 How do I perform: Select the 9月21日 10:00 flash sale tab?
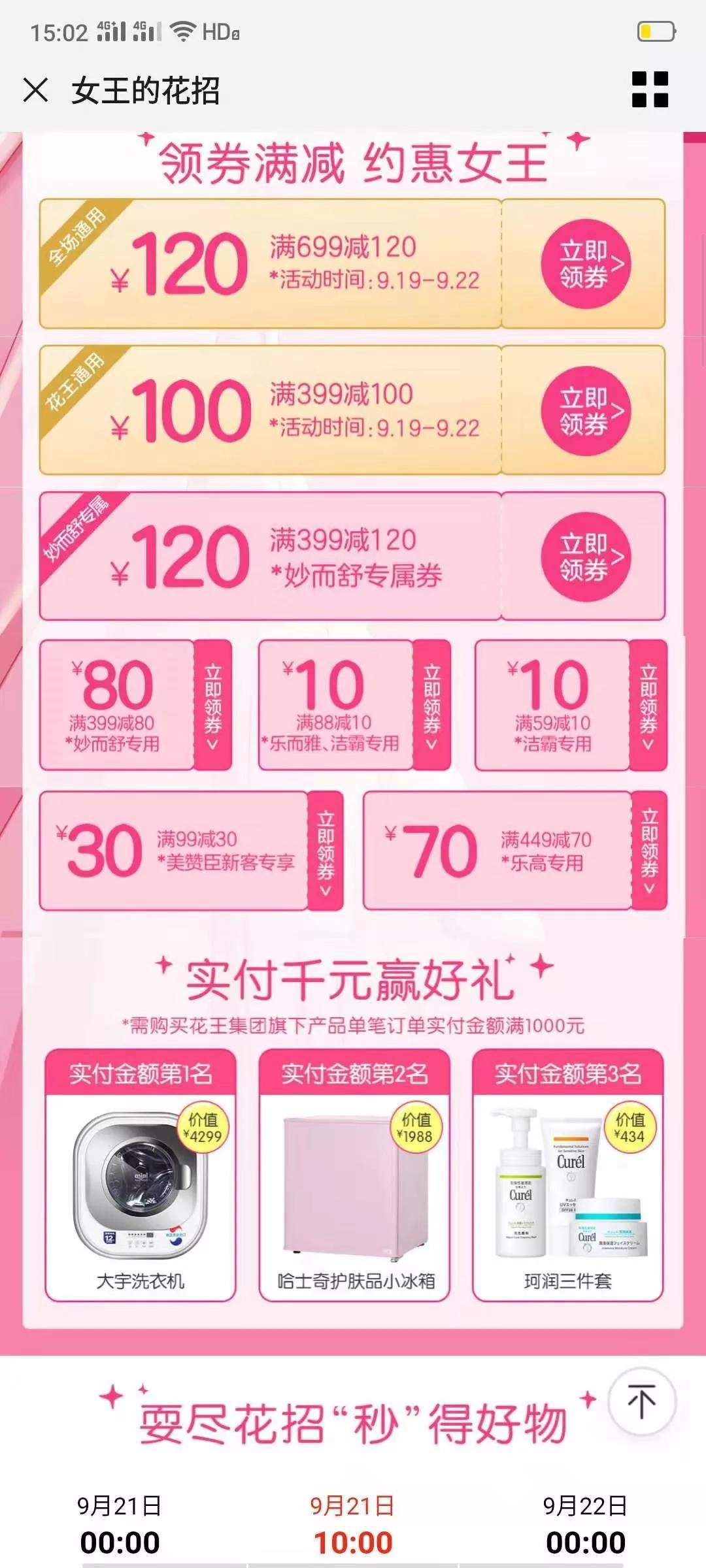(x=353, y=1525)
